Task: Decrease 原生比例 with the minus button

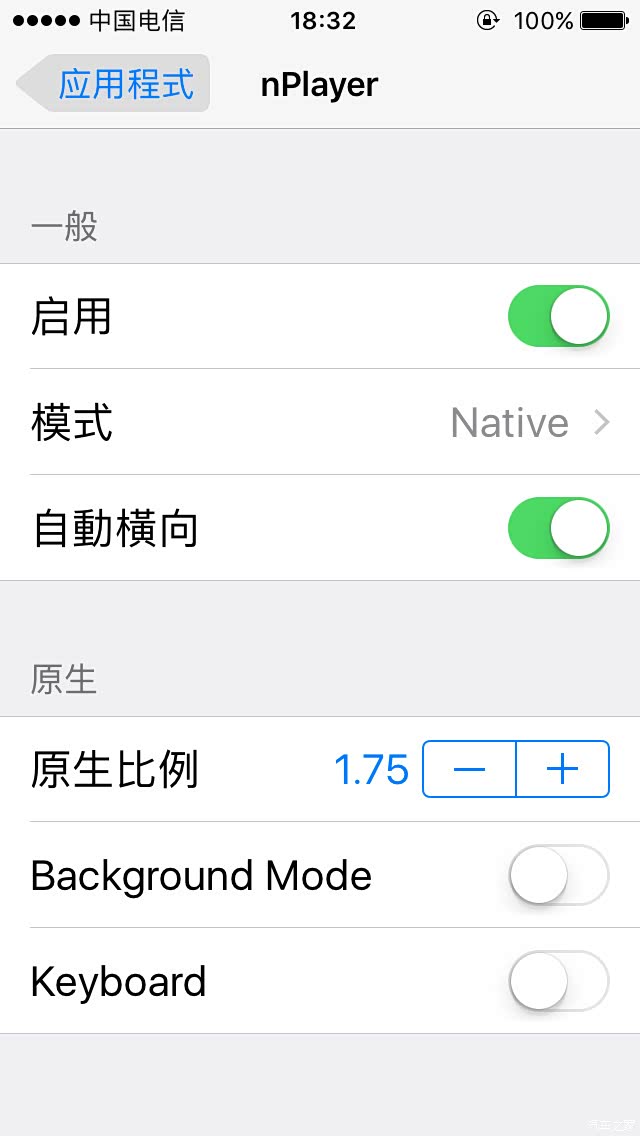Action: point(469,769)
